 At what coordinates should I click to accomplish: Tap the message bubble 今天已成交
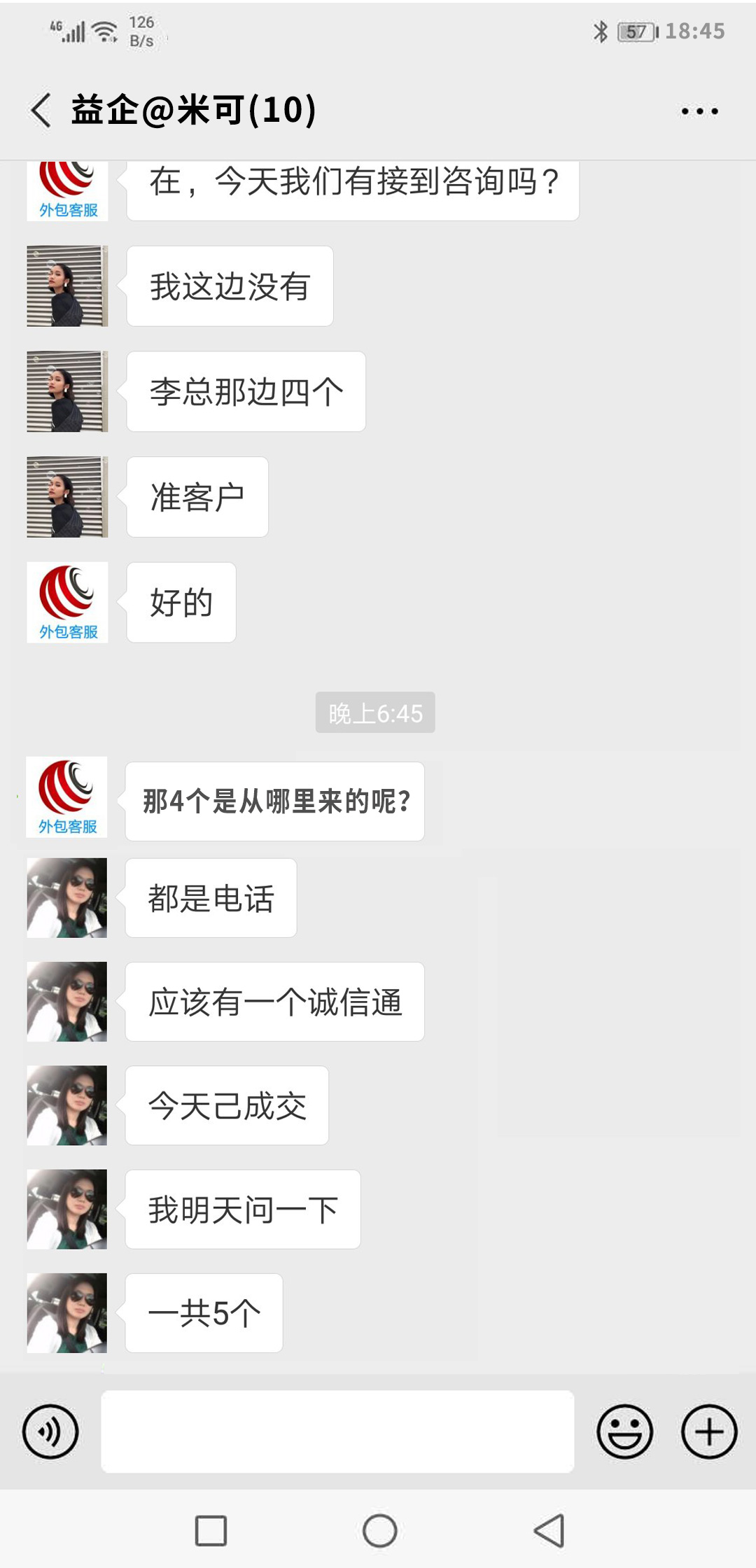click(x=226, y=1105)
